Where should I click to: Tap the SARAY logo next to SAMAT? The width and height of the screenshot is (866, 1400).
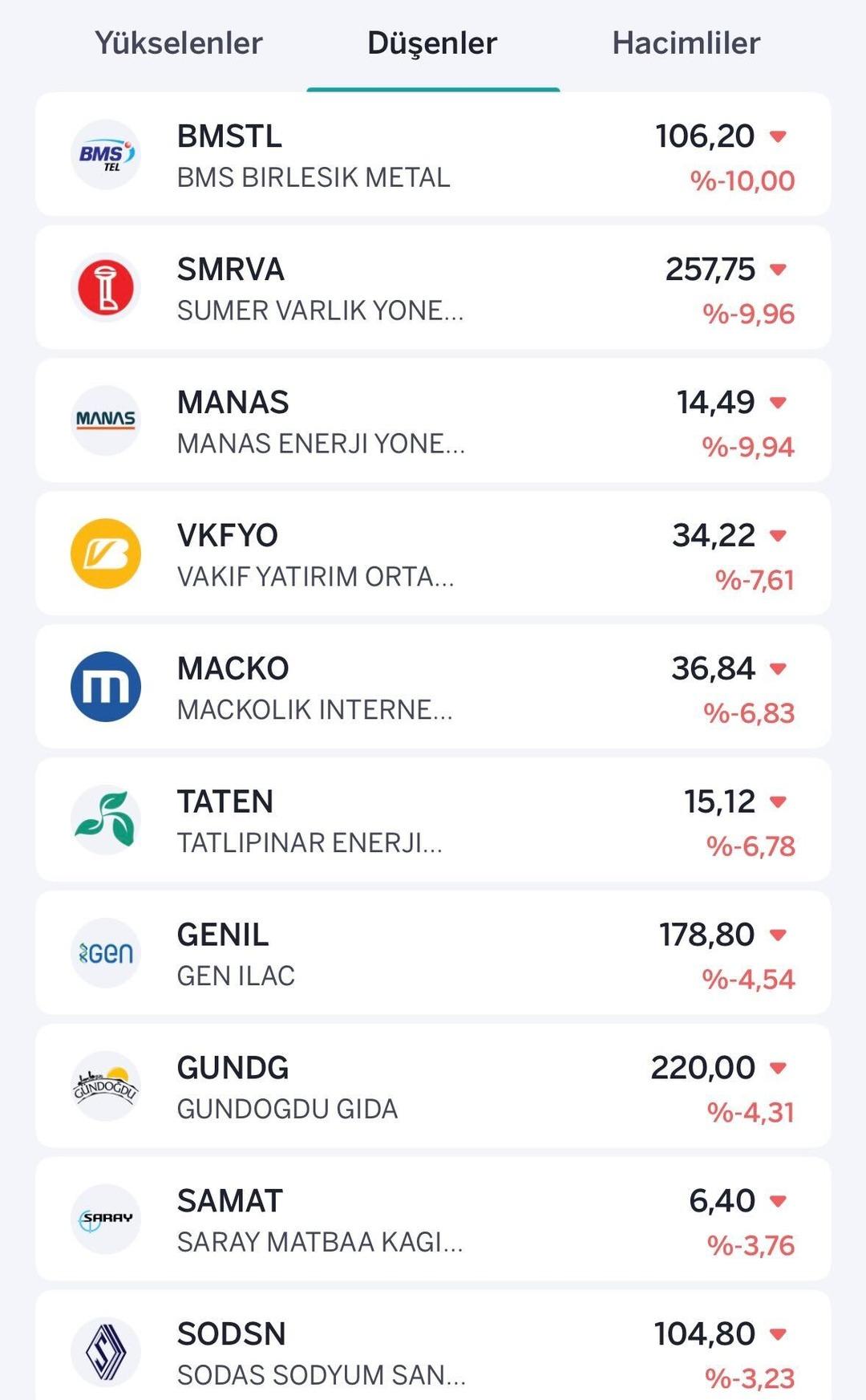pyautogui.click(x=105, y=1218)
